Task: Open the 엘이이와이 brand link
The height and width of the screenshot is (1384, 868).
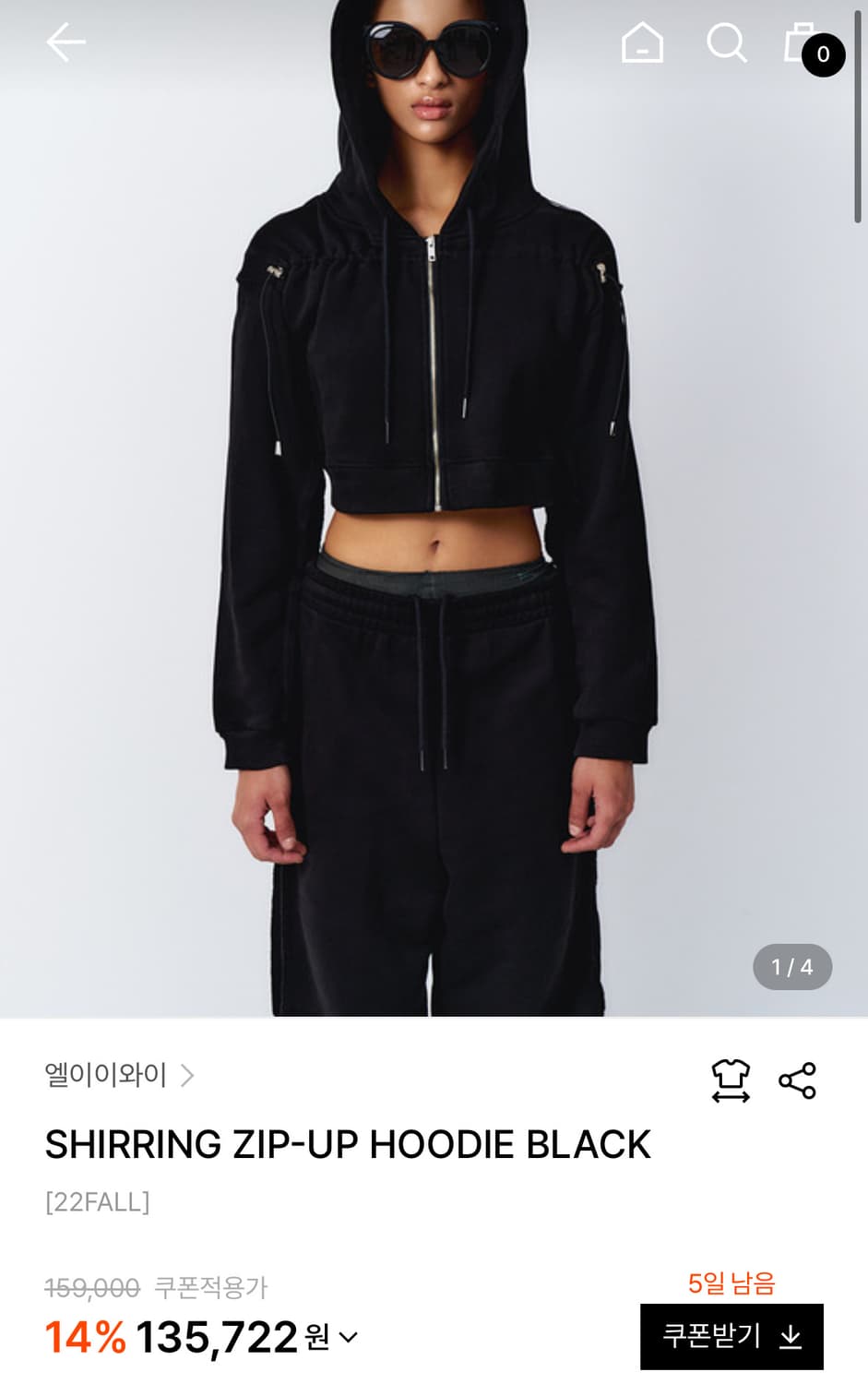Action: (106, 1074)
